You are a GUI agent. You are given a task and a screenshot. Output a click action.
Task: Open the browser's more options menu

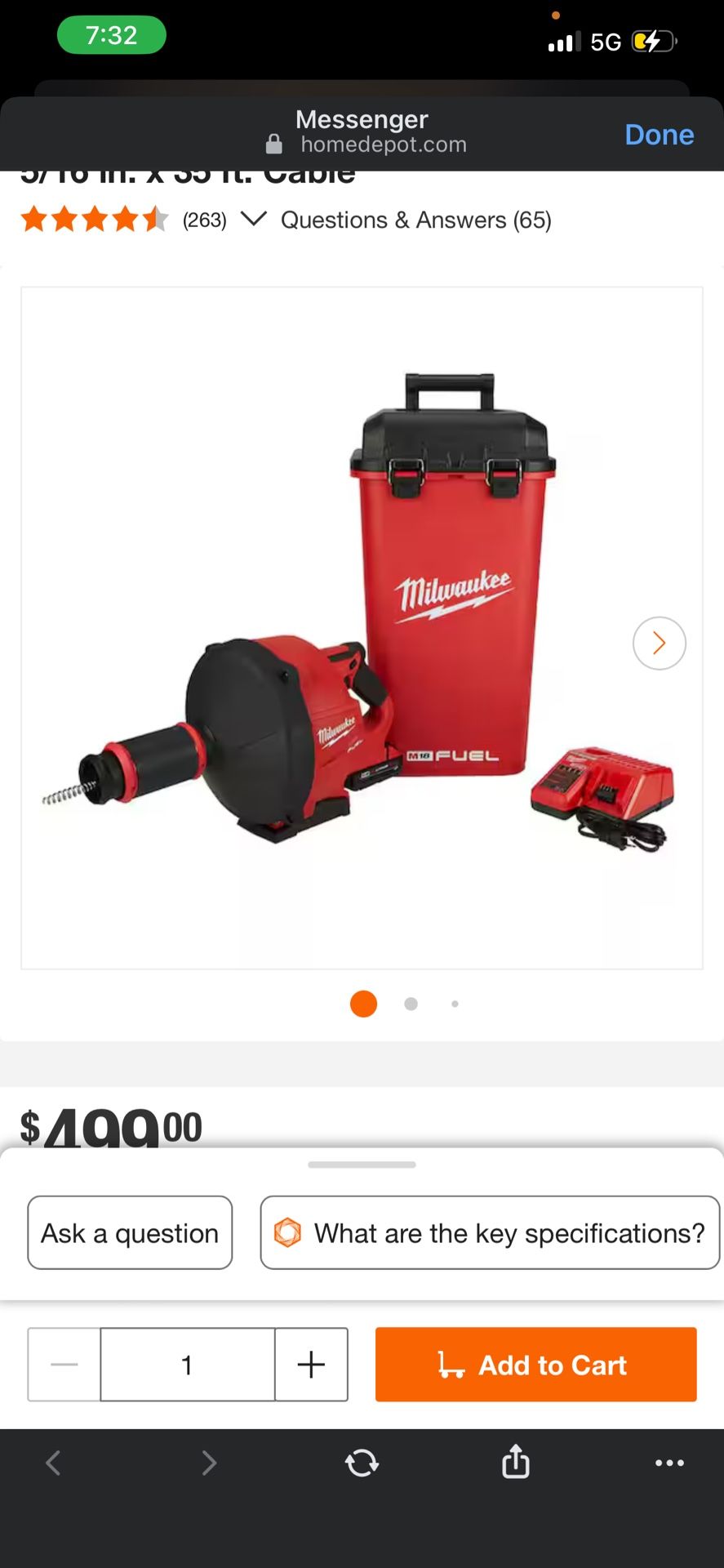(669, 1463)
